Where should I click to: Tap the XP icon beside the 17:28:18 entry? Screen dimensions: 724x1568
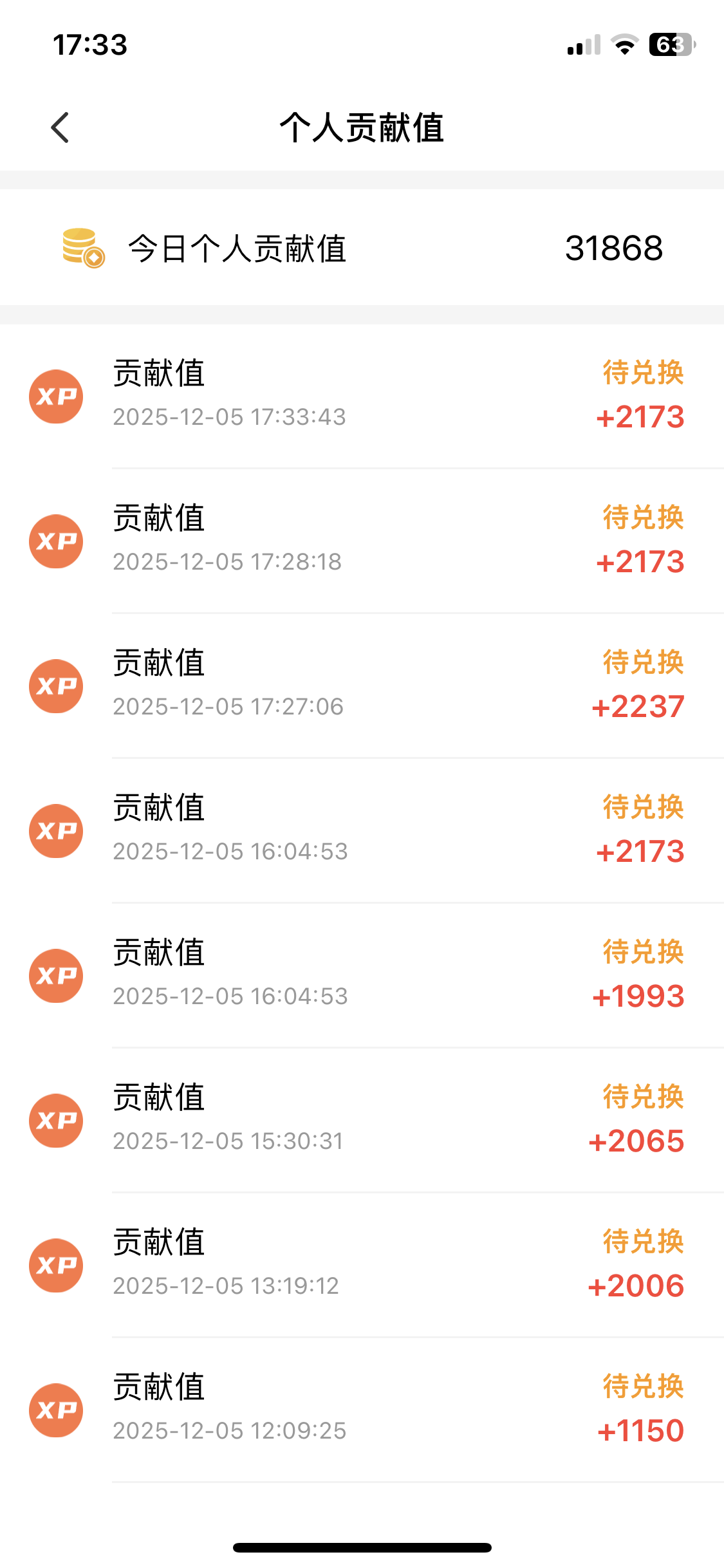pos(56,541)
